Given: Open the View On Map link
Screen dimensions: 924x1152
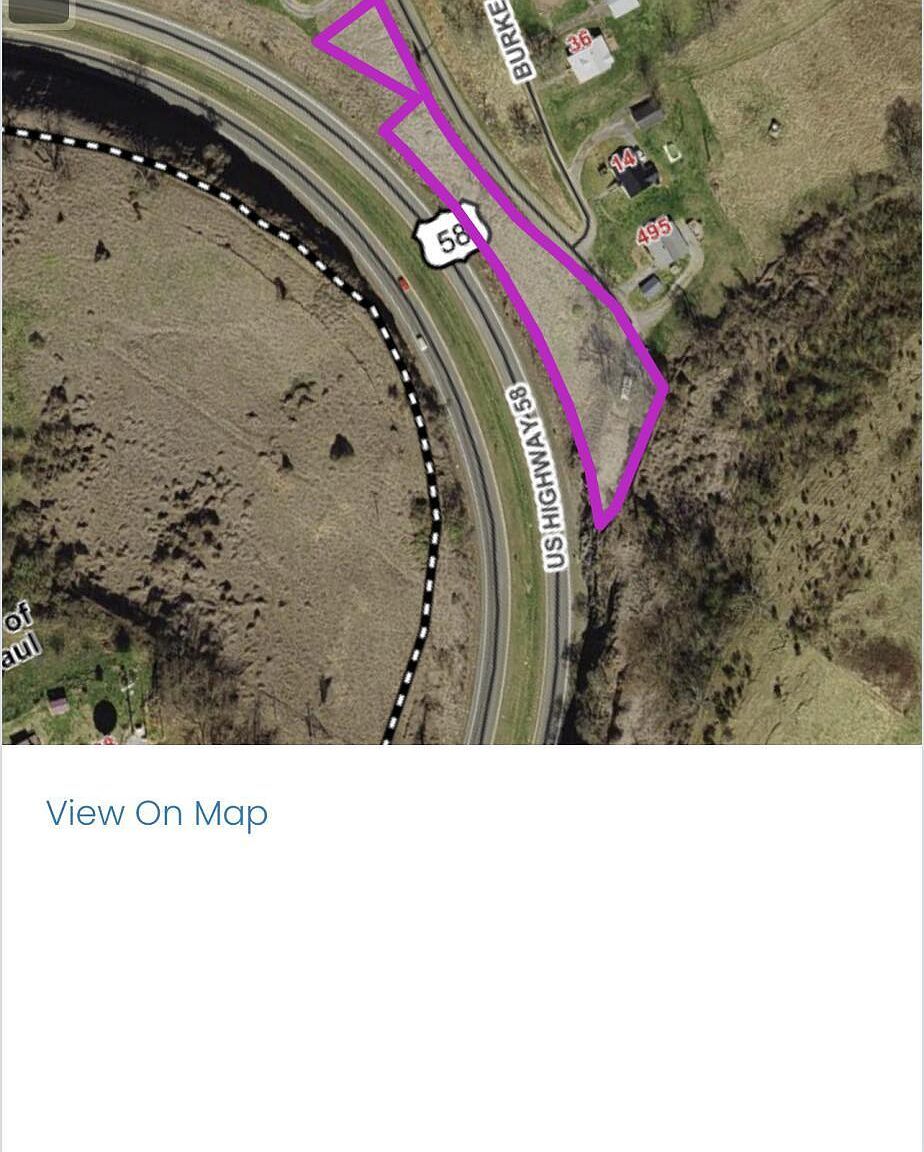Looking at the screenshot, I should [157, 813].
